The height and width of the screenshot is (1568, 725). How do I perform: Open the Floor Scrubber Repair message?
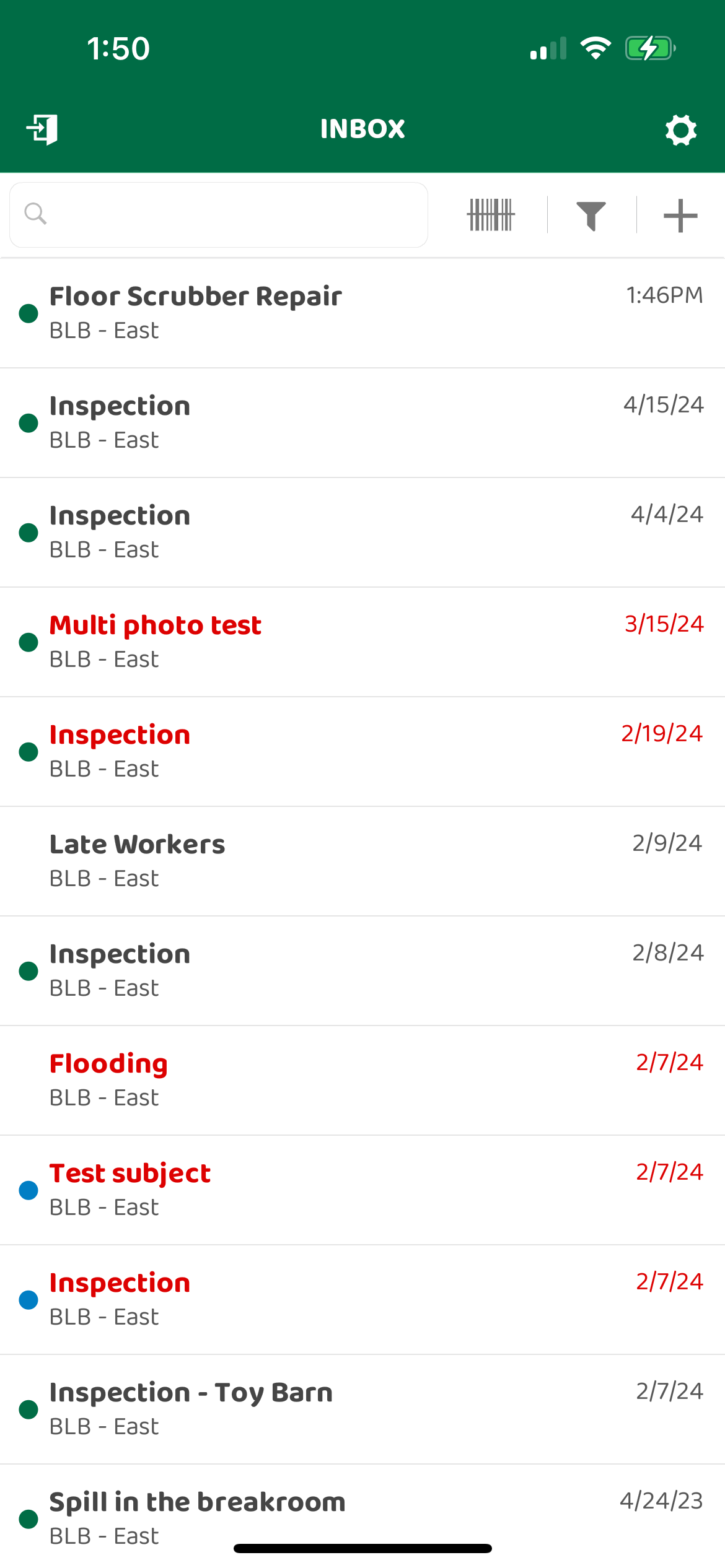362,313
